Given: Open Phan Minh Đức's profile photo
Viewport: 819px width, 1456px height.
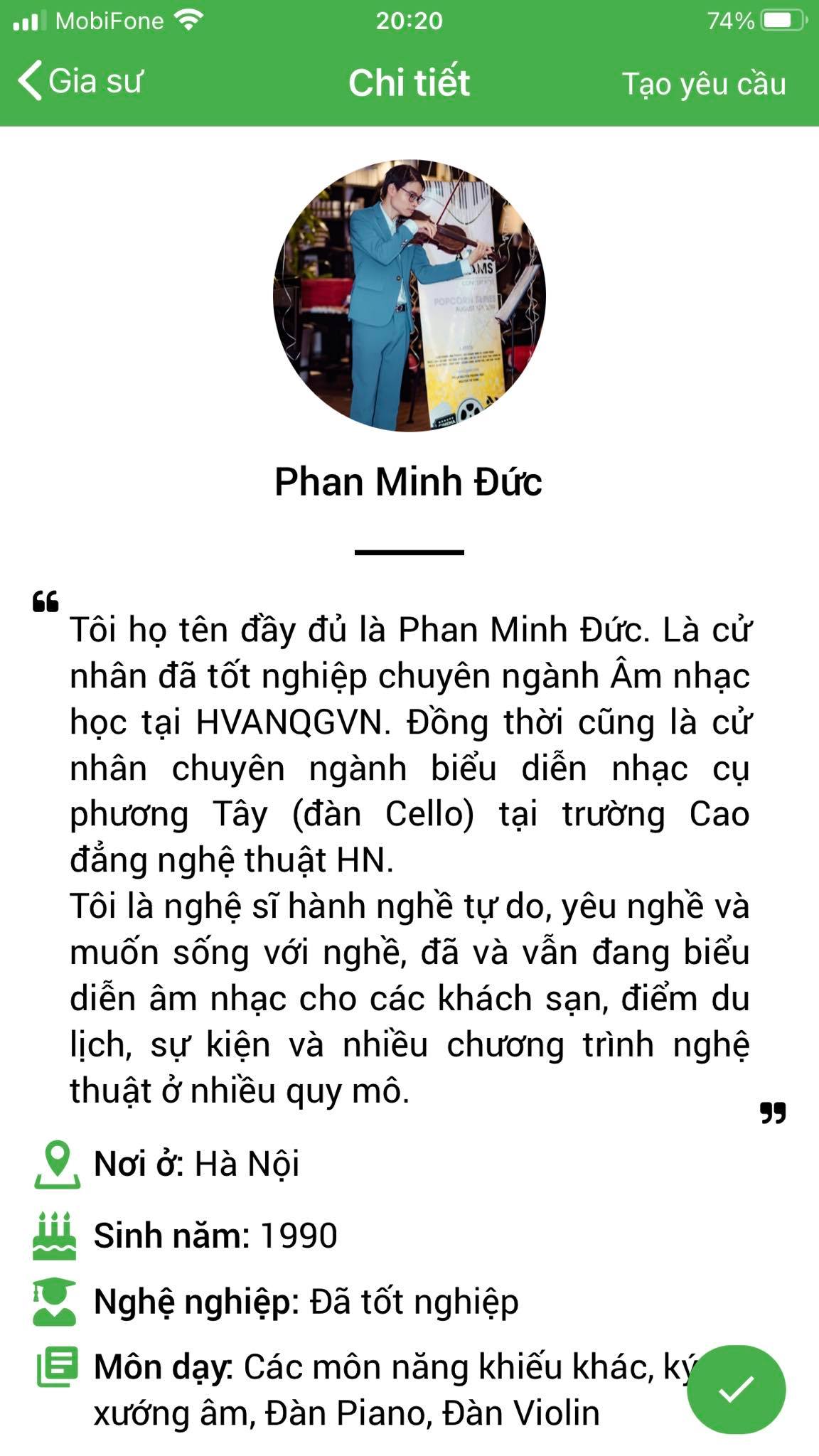Looking at the screenshot, I should (x=409, y=296).
